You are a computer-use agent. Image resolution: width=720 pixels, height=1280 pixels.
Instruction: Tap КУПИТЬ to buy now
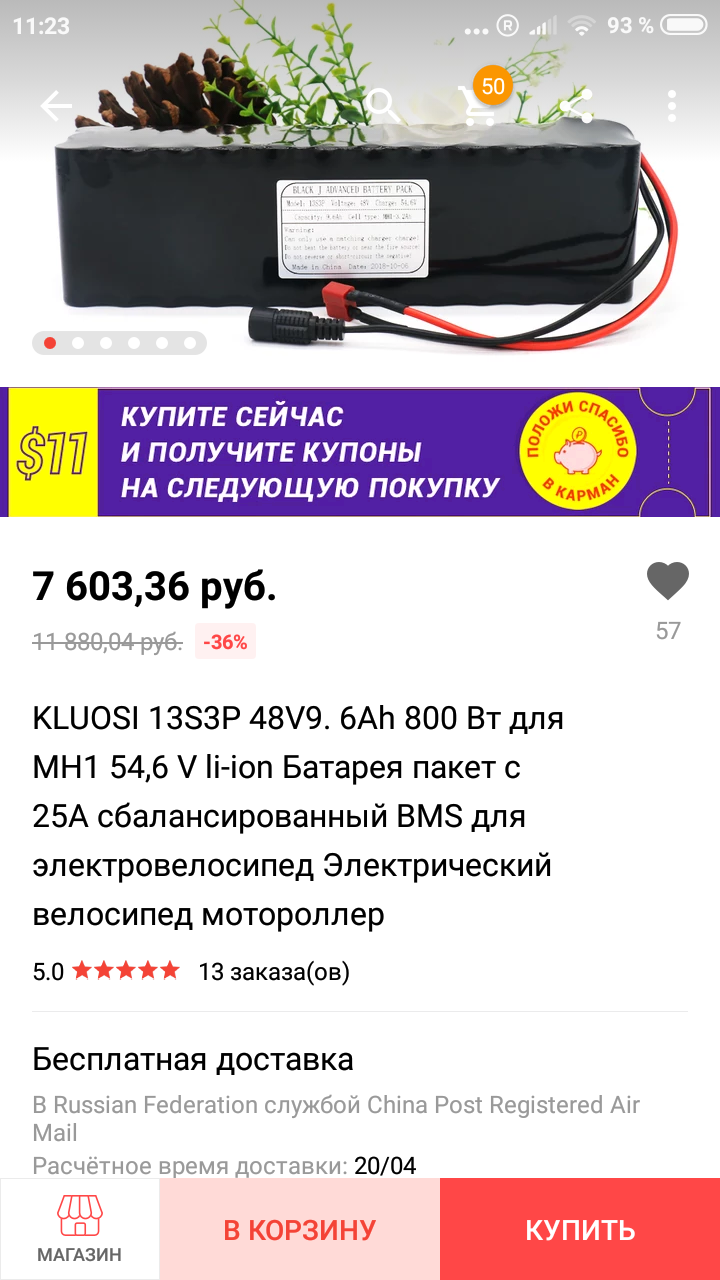click(580, 1229)
